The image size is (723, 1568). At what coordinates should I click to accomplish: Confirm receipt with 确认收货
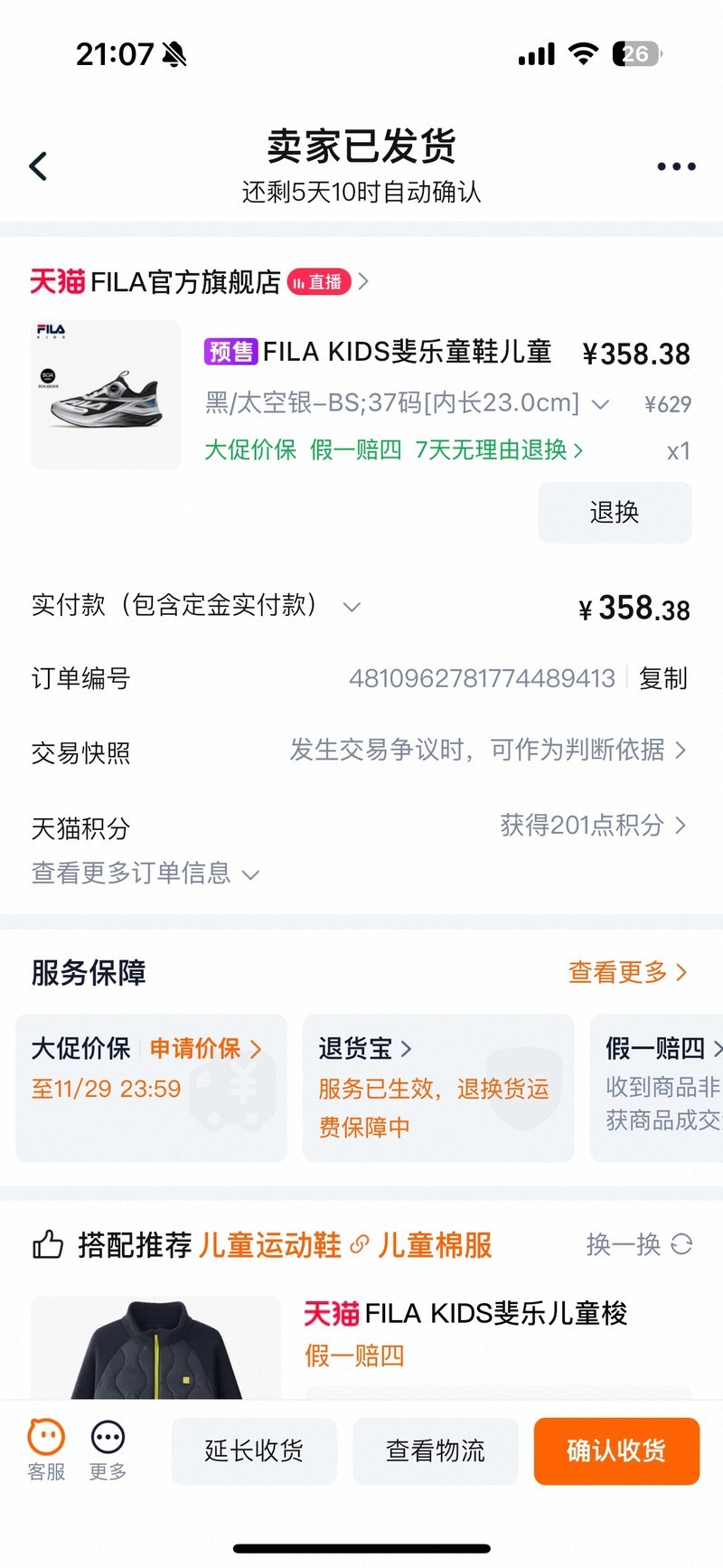coord(616,1451)
